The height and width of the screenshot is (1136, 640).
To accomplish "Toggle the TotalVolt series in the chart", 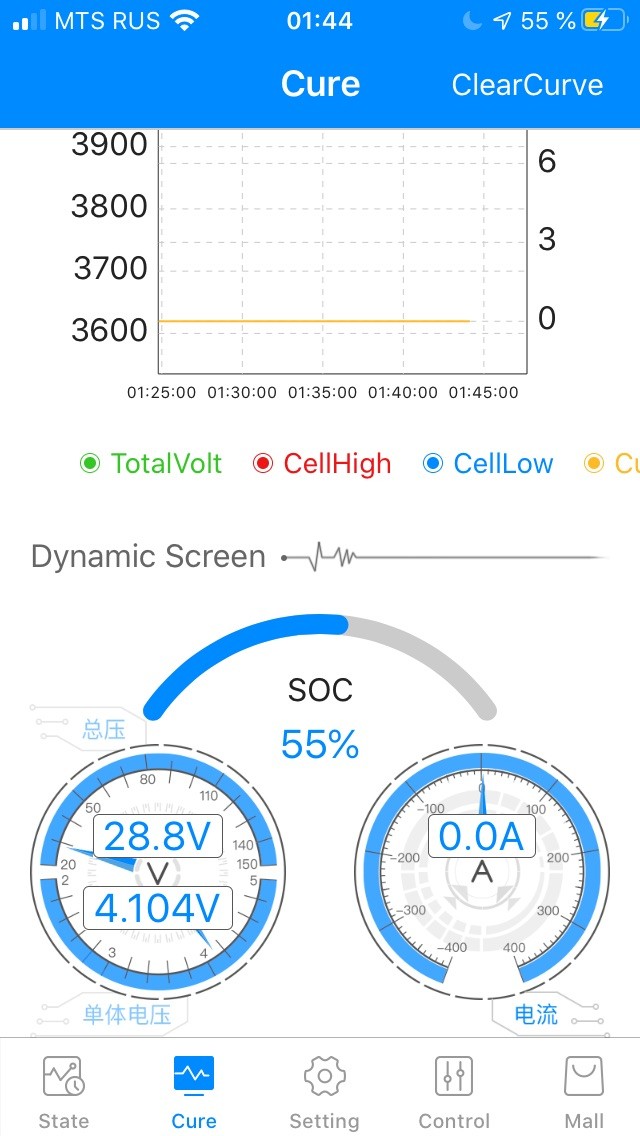I will tap(151, 464).
